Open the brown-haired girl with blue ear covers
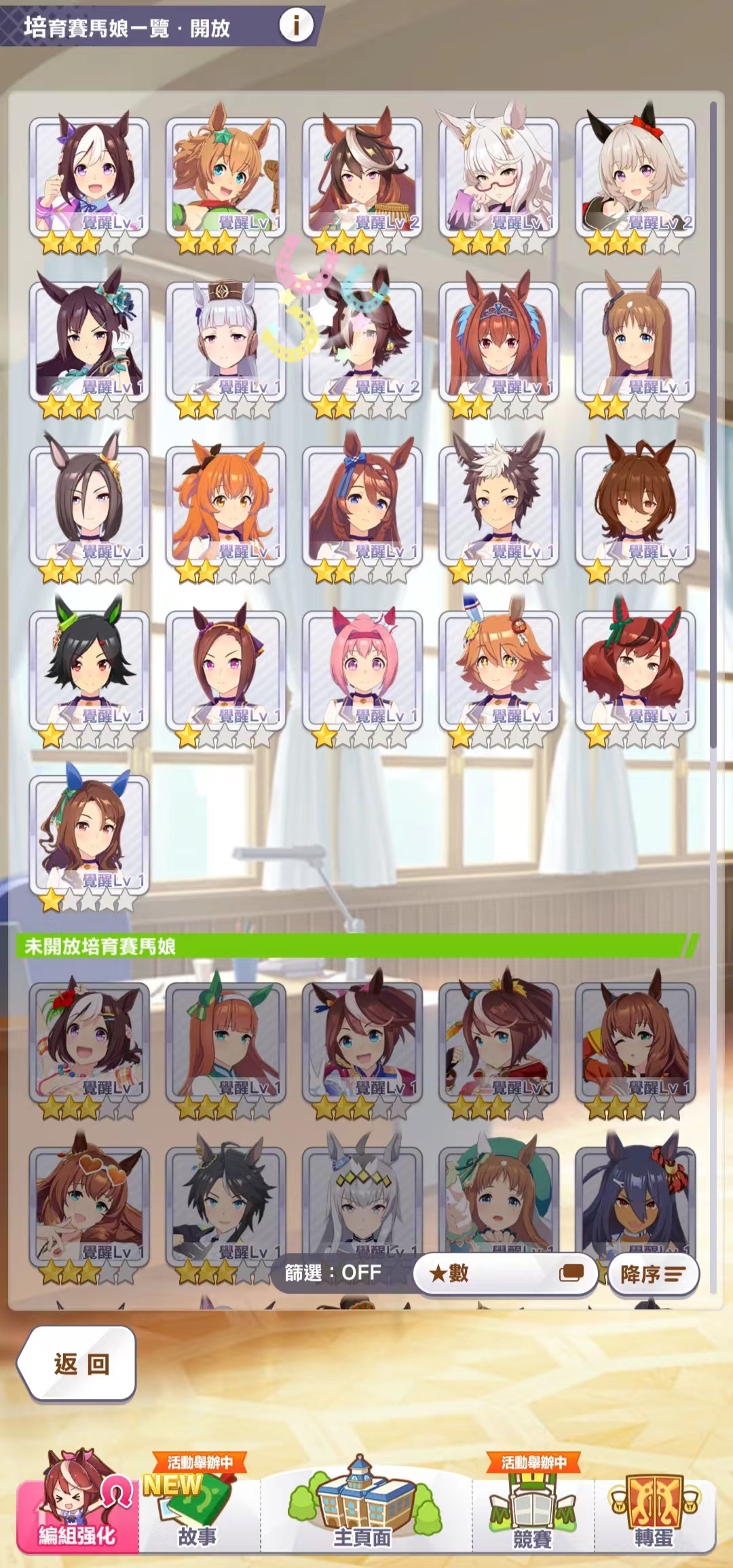This screenshot has height=1568, width=733. (x=89, y=835)
